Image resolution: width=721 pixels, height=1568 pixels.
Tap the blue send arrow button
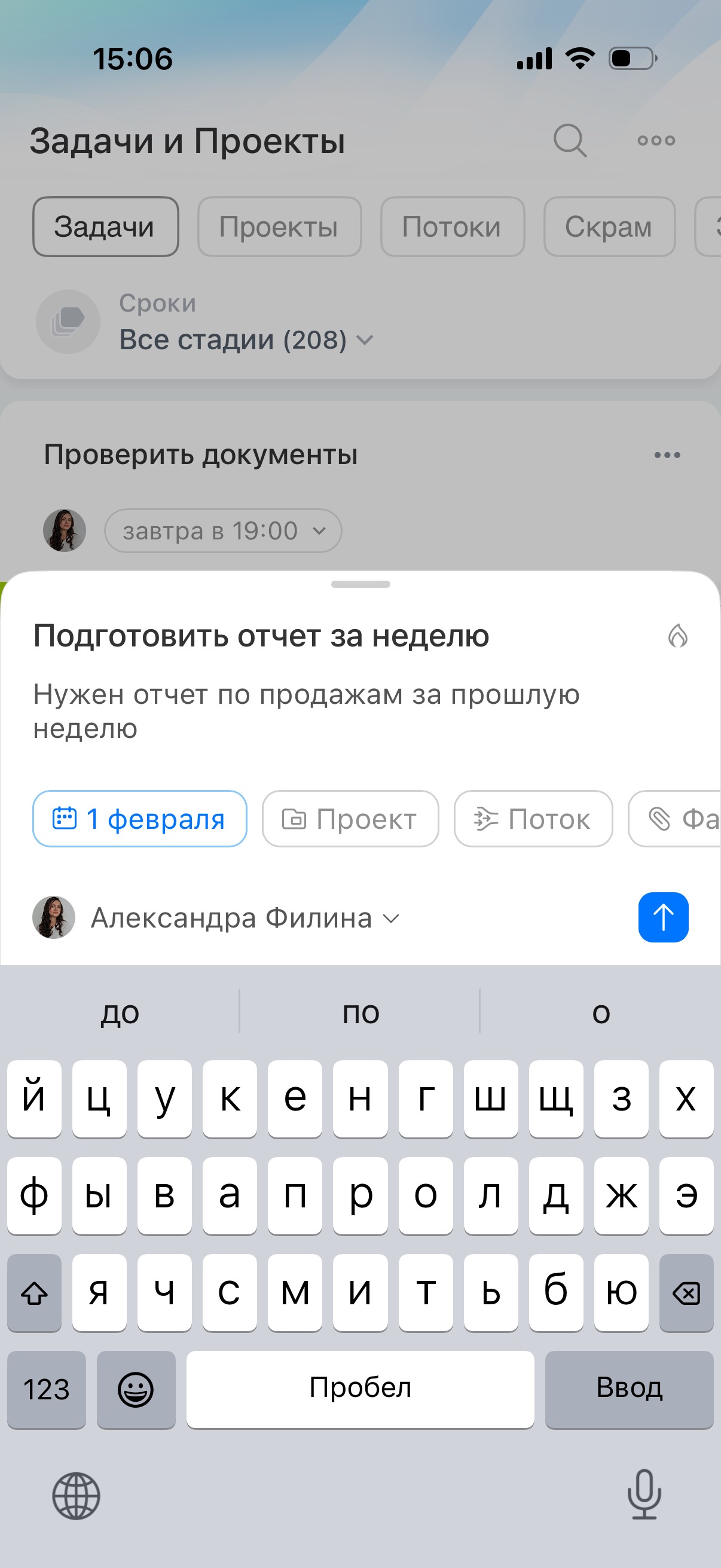coord(662,917)
